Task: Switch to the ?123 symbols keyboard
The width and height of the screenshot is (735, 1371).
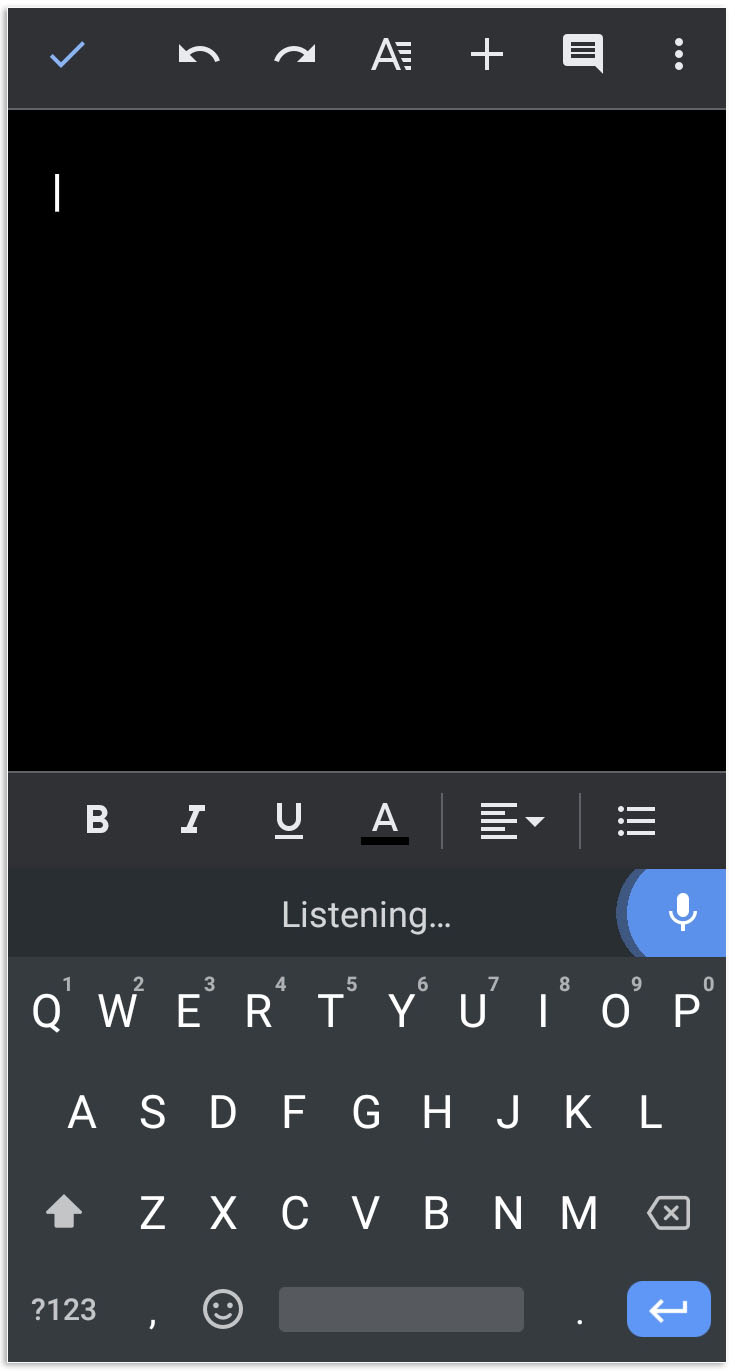Action: [x=64, y=1309]
